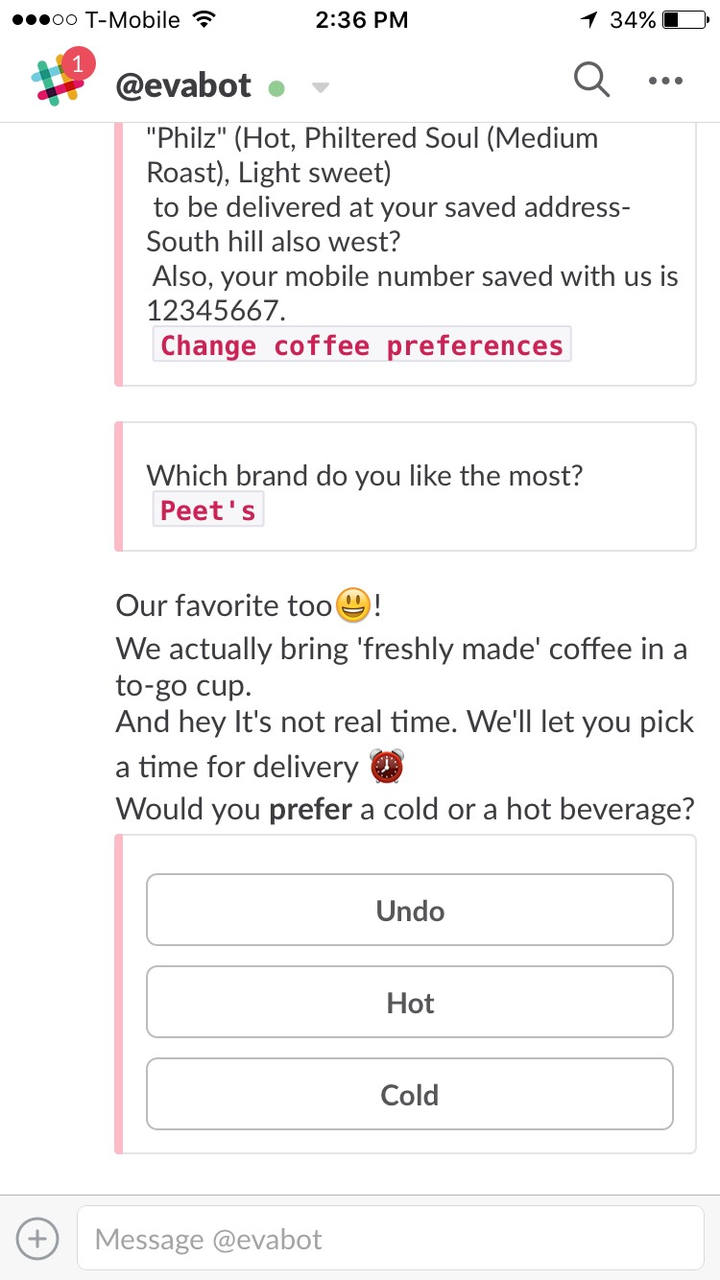The image size is (720, 1280).
Task: Tap the Undo button
Action: (410, 910)
